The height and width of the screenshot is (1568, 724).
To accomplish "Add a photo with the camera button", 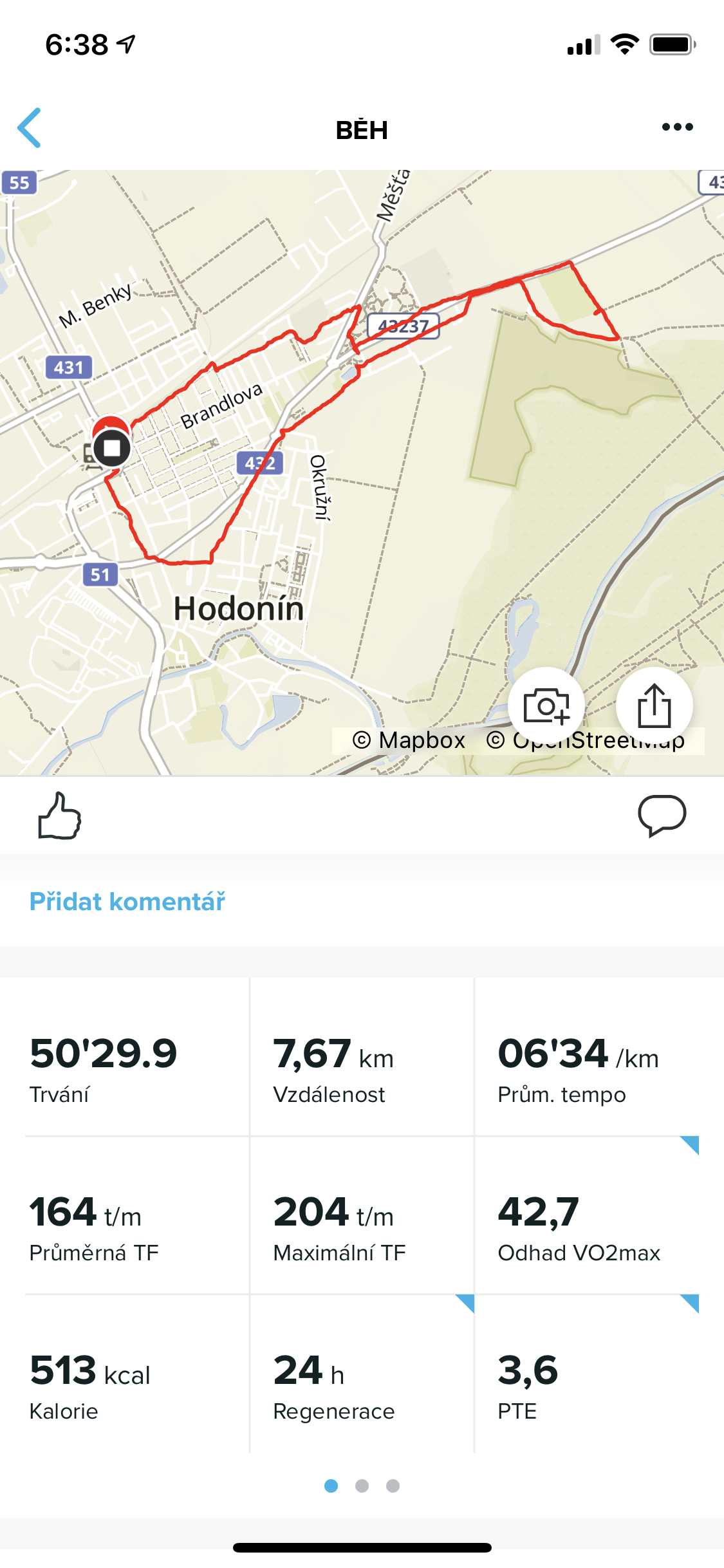I will click(x=546, y=705).
